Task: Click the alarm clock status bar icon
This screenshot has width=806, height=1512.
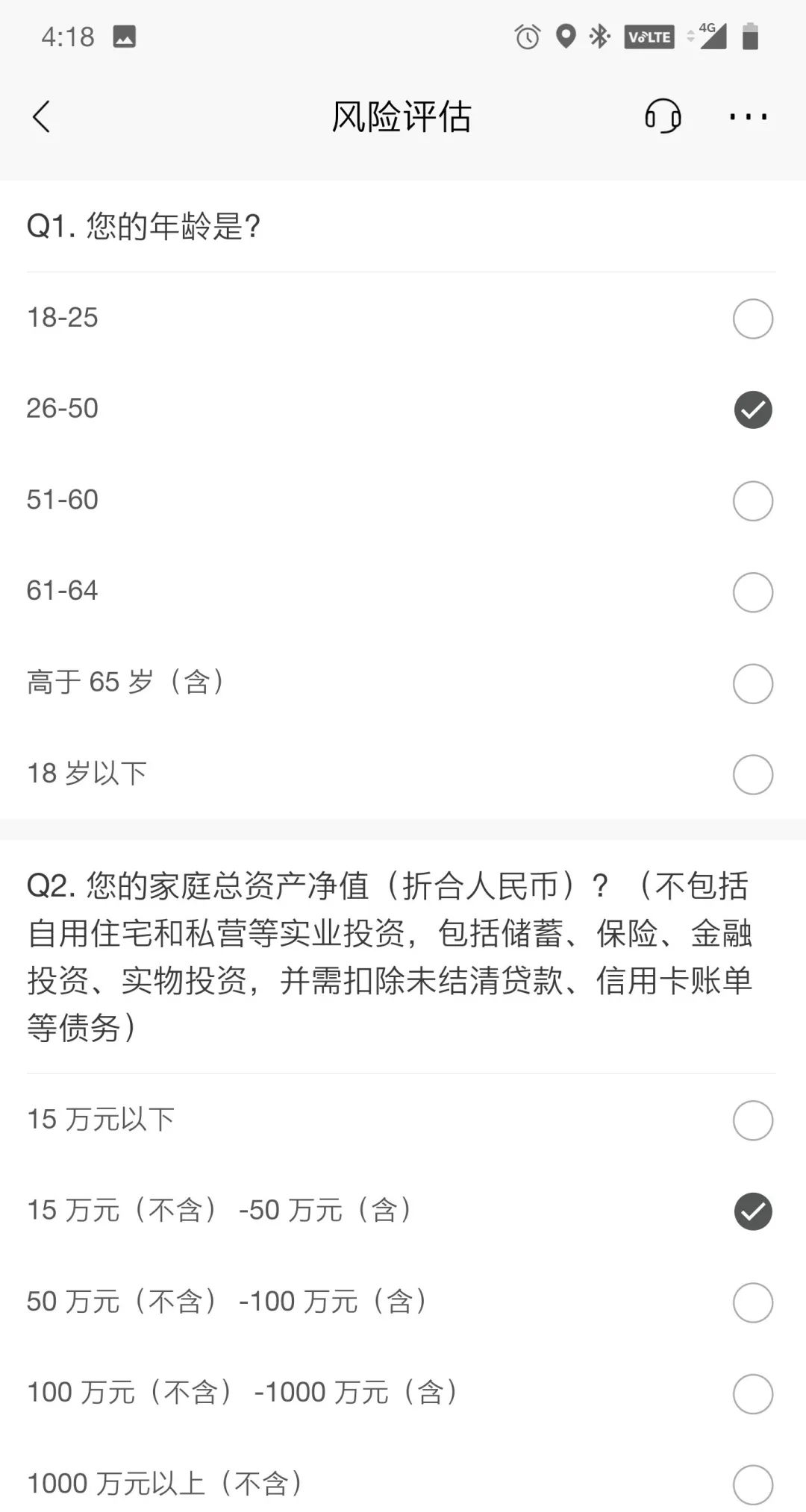Action: coord(525,36)
